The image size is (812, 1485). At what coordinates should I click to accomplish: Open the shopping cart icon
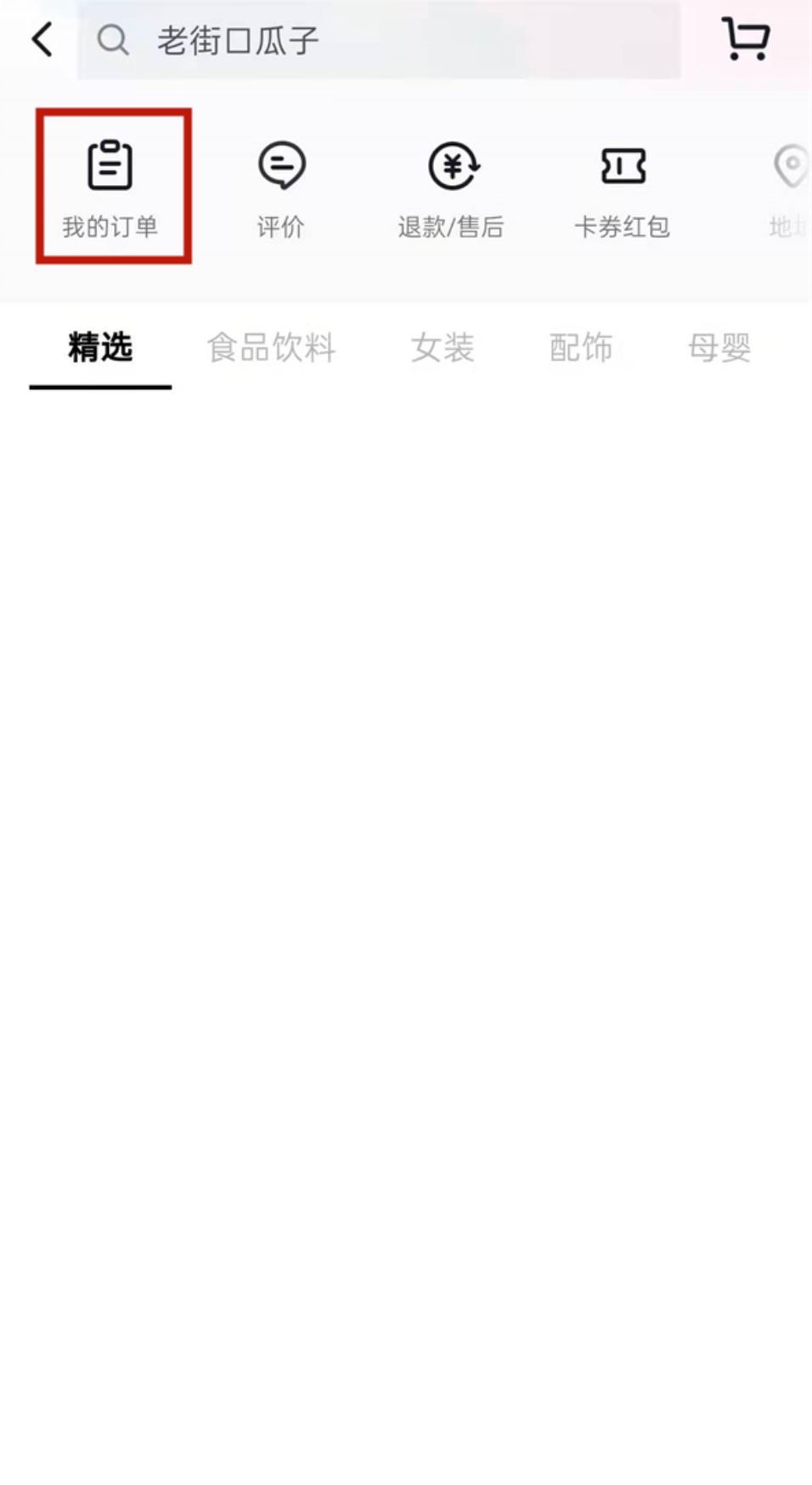point(745,38)
